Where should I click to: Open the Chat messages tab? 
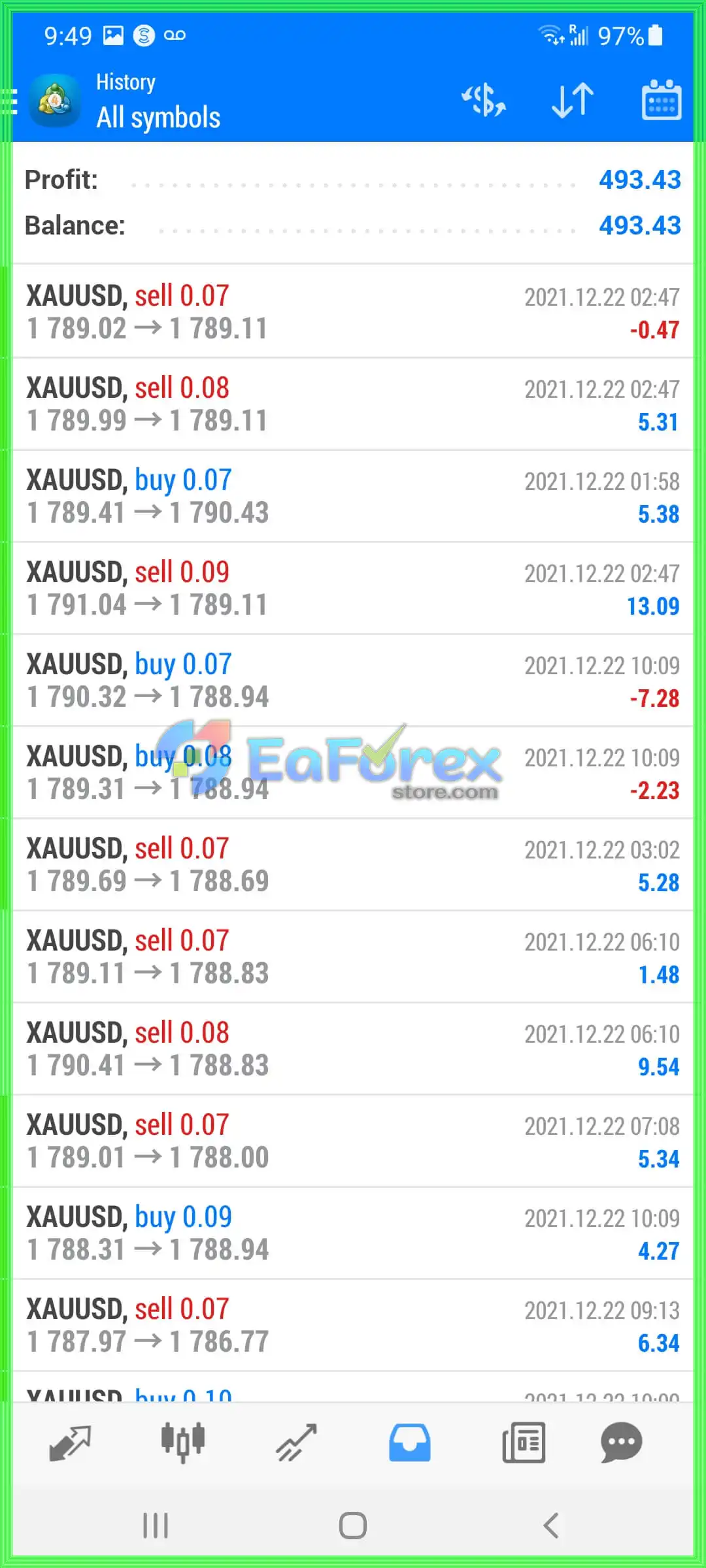(x=621, y=1443)
